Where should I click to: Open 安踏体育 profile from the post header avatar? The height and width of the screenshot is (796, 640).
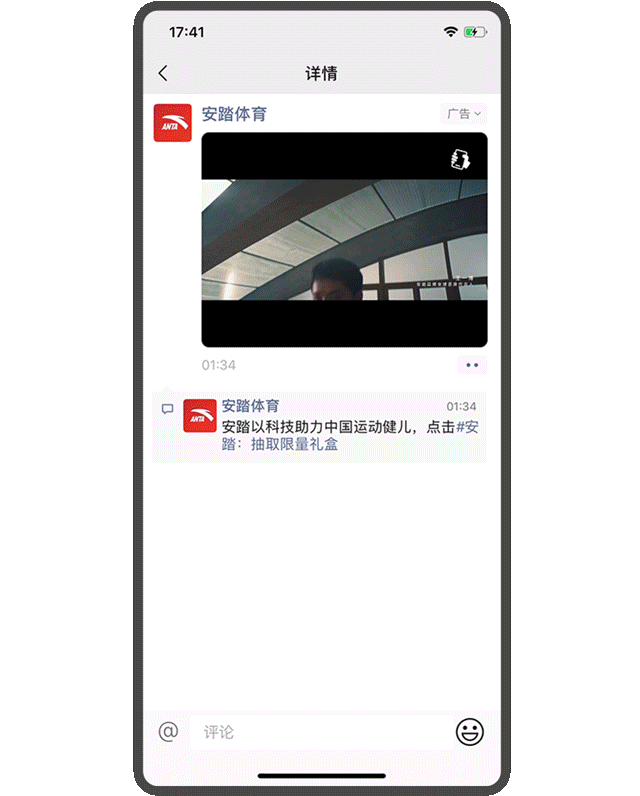pos(172,123)
